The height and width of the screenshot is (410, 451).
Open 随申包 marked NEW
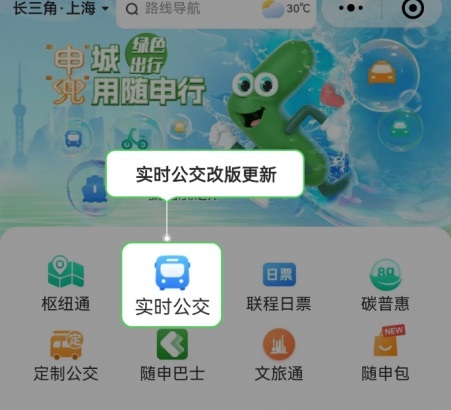(x=385, y=354)
